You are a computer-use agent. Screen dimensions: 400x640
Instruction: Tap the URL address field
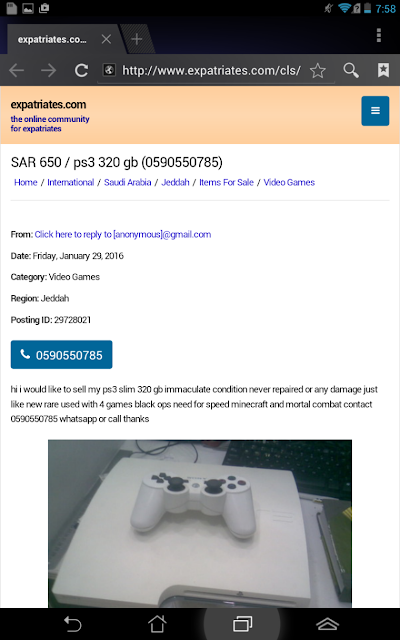point(211,71)
